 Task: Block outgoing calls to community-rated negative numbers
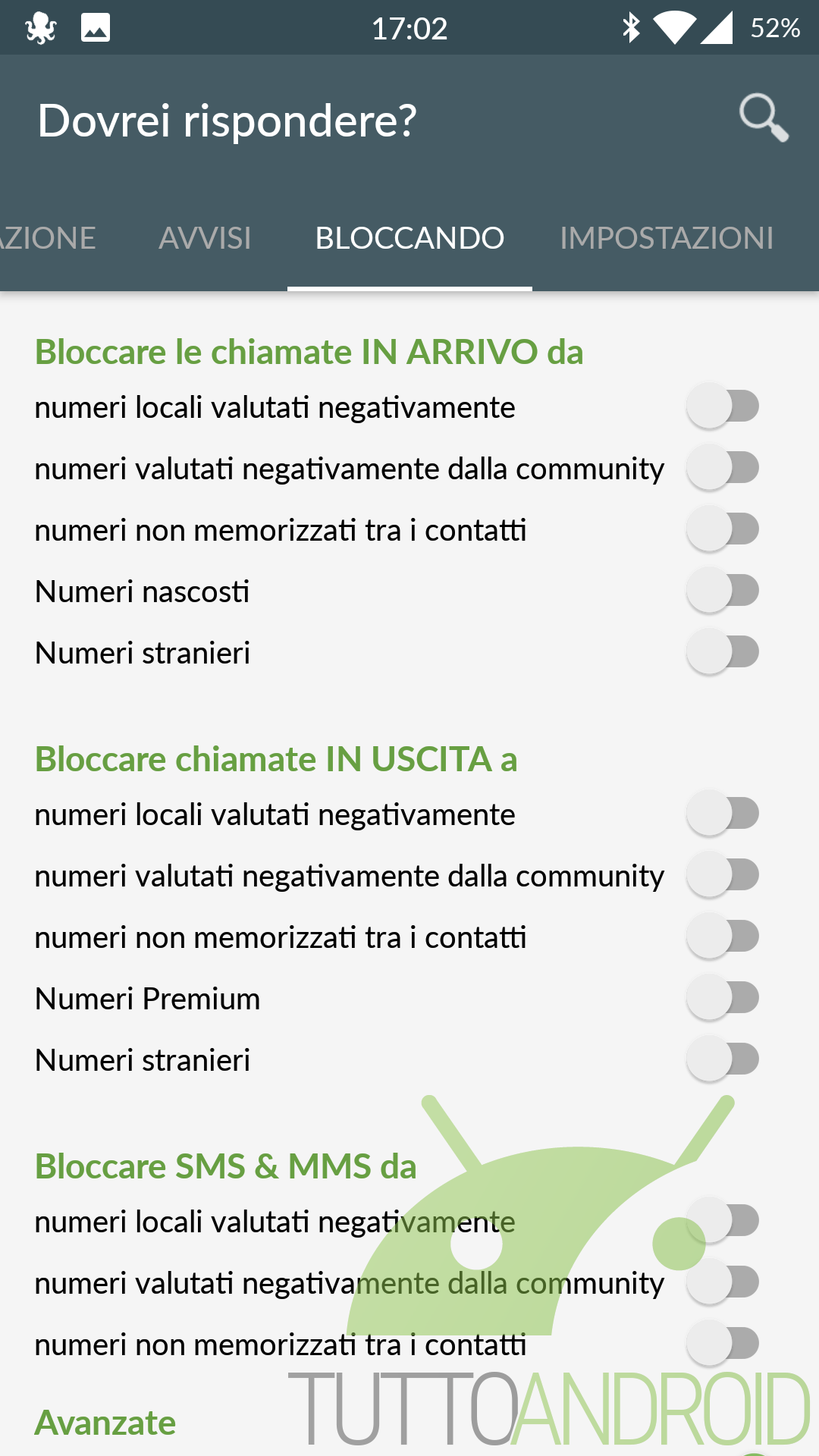(723, 875)
